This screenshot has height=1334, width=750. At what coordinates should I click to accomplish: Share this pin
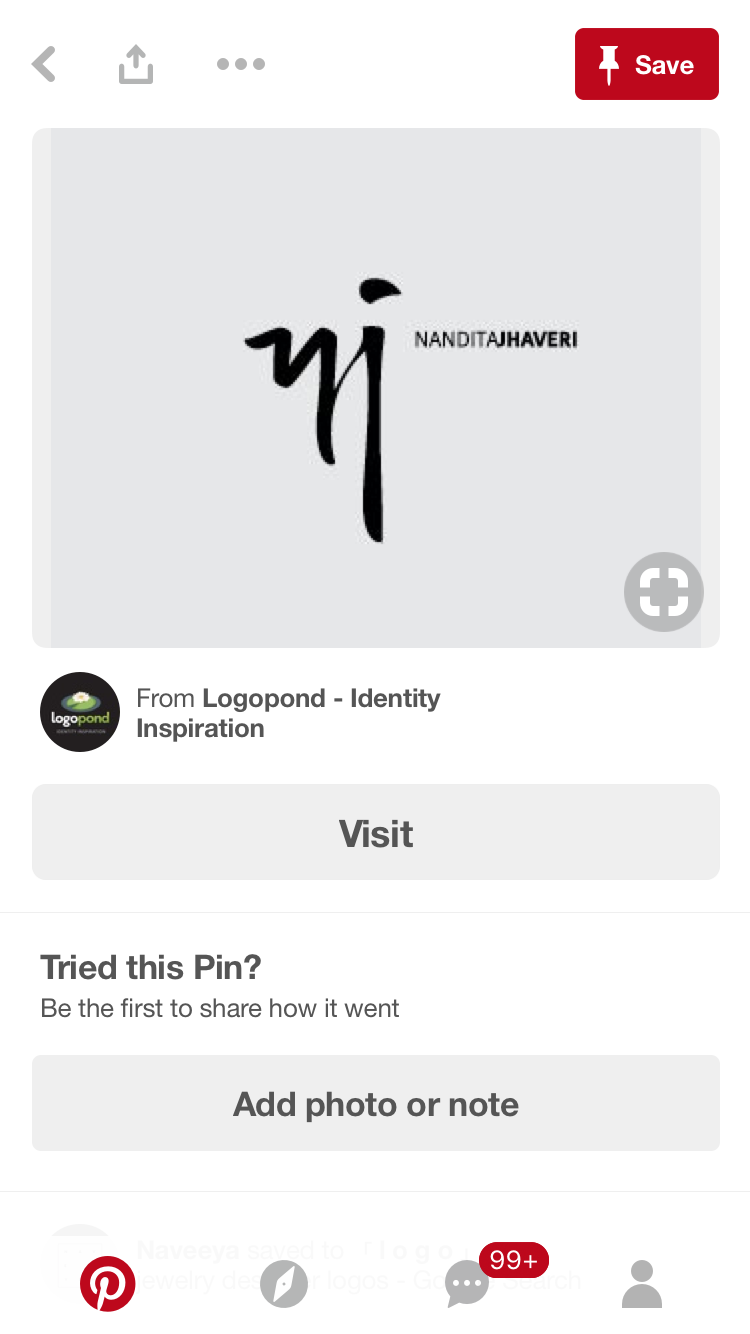[x=136, y=65]
